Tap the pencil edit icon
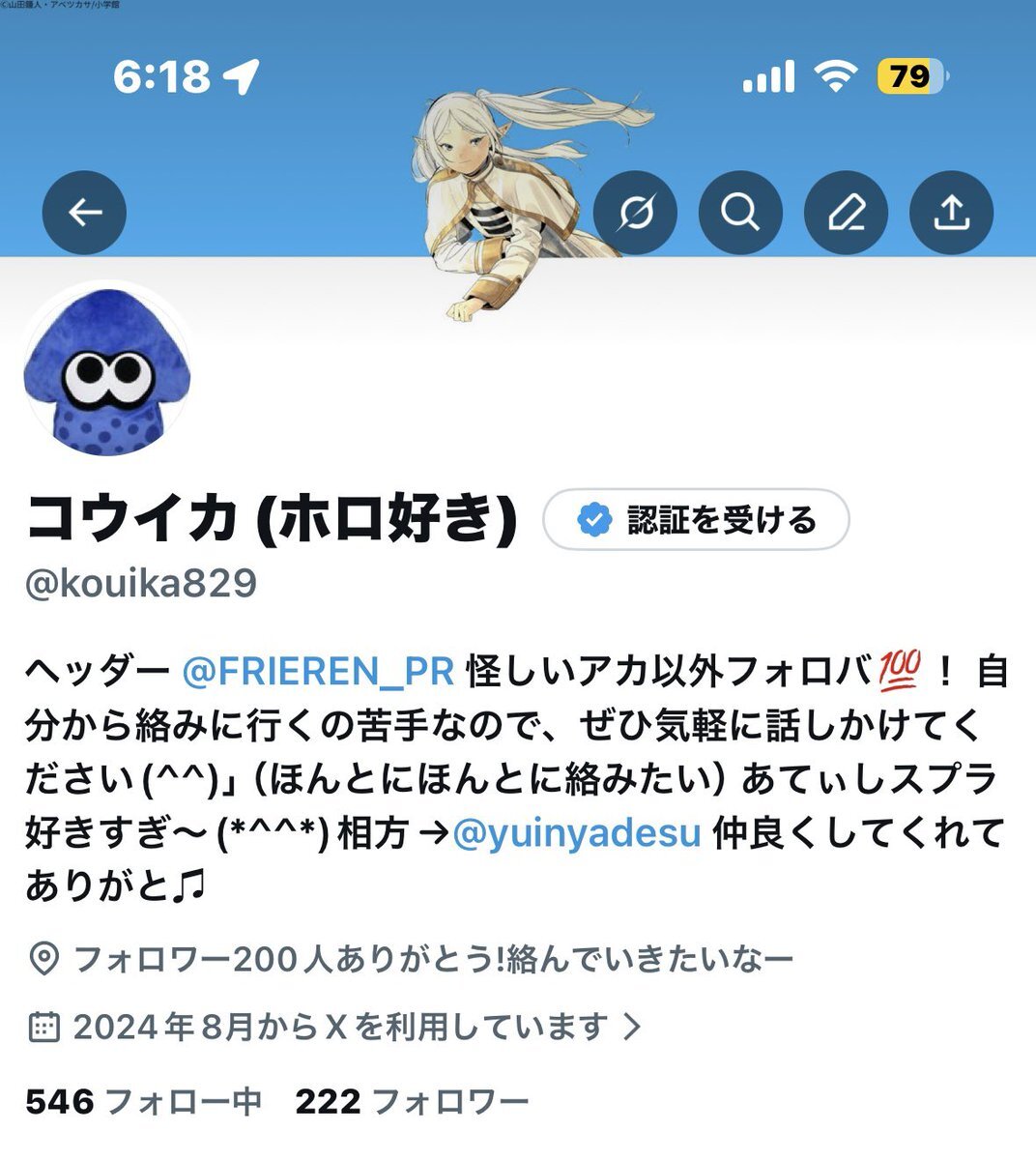 pos(847,213)
